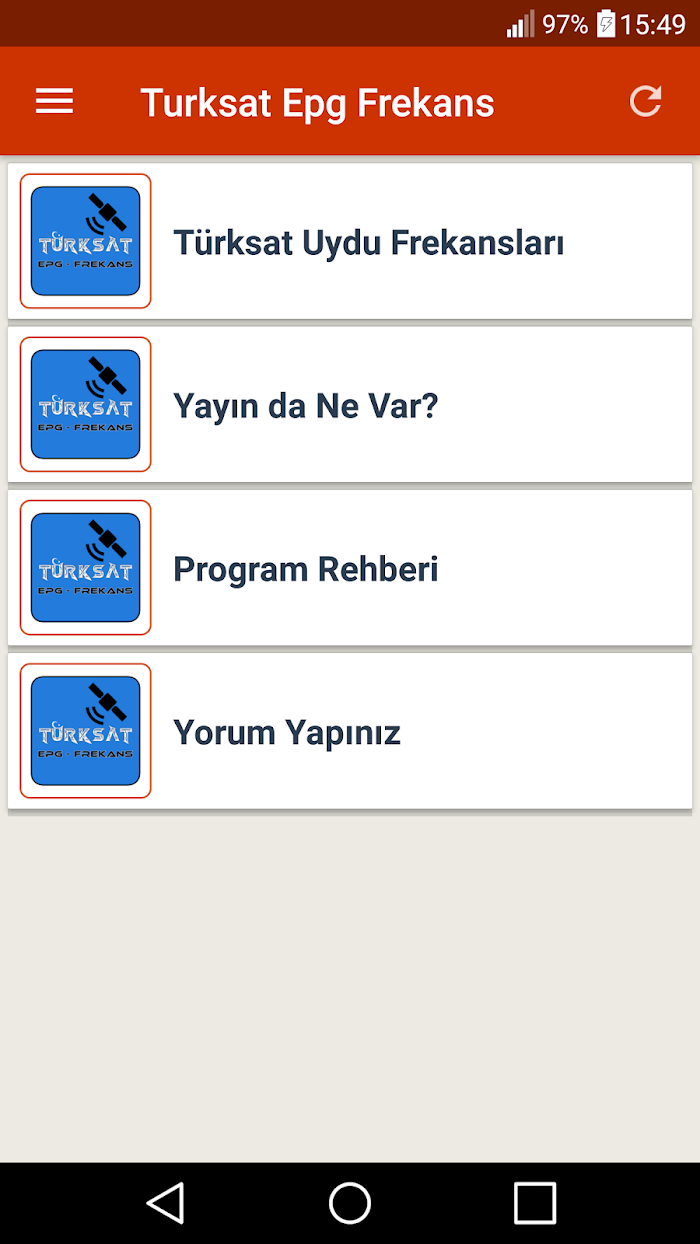Select Program Rehberi
The width and height of the screenshot is (700, 1244).
[350, 567]
